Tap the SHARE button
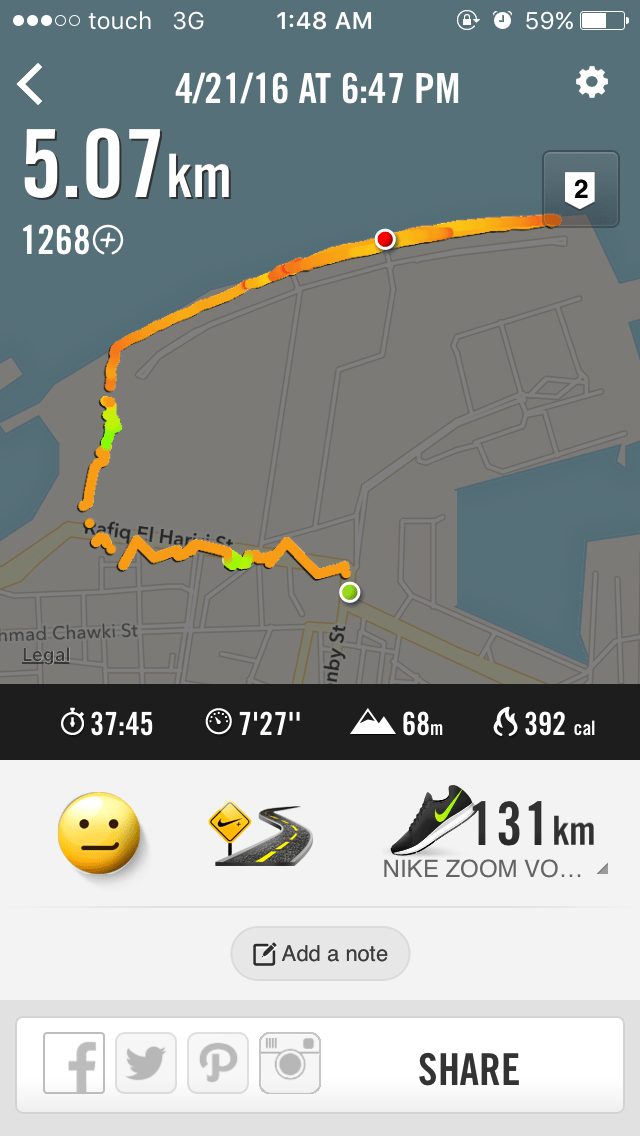This screenshot has height=1136, width=640. [469, 1069]
